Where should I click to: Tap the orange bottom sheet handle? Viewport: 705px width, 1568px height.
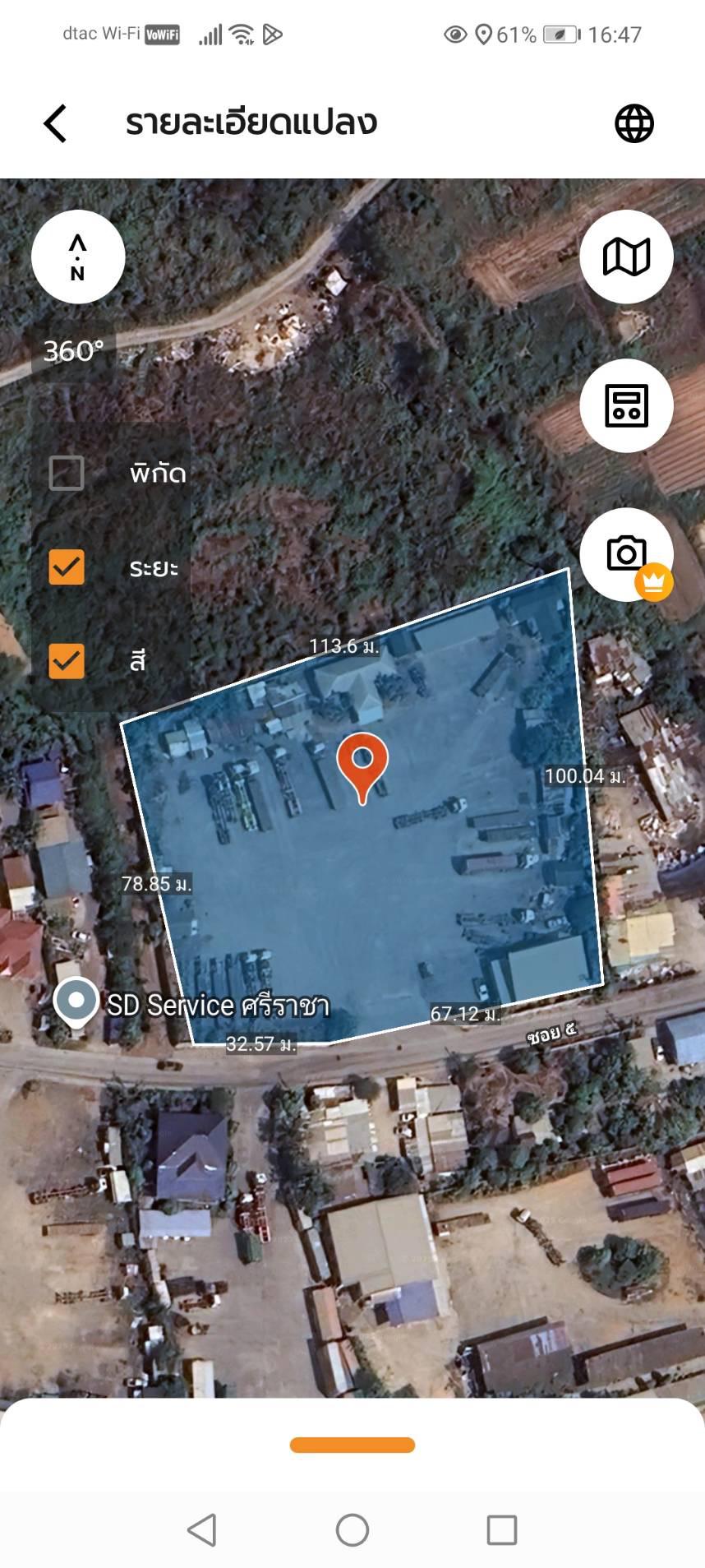(352, 1445)
